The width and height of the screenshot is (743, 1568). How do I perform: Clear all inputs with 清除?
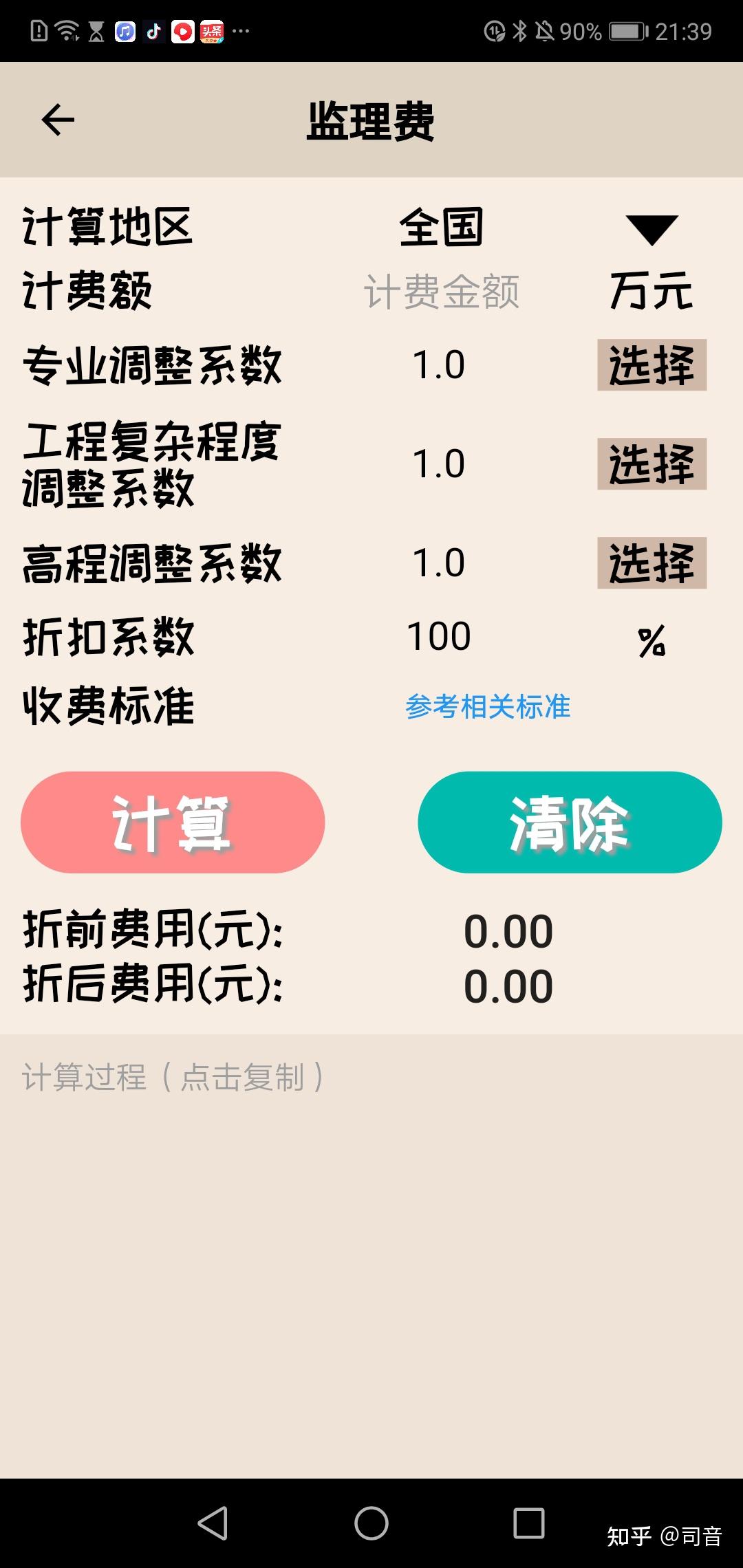pos(570,822)
